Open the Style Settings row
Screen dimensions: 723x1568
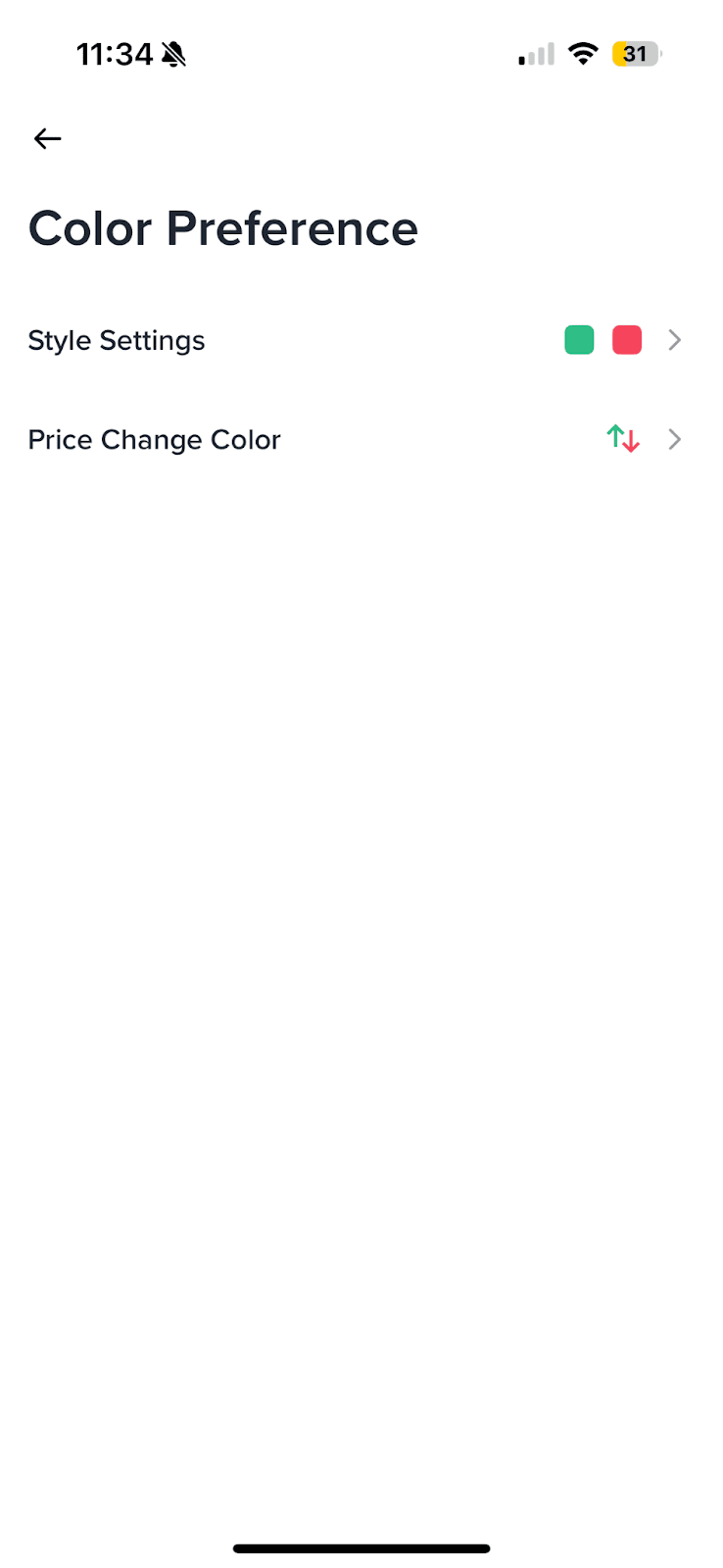tap(353, 340)
